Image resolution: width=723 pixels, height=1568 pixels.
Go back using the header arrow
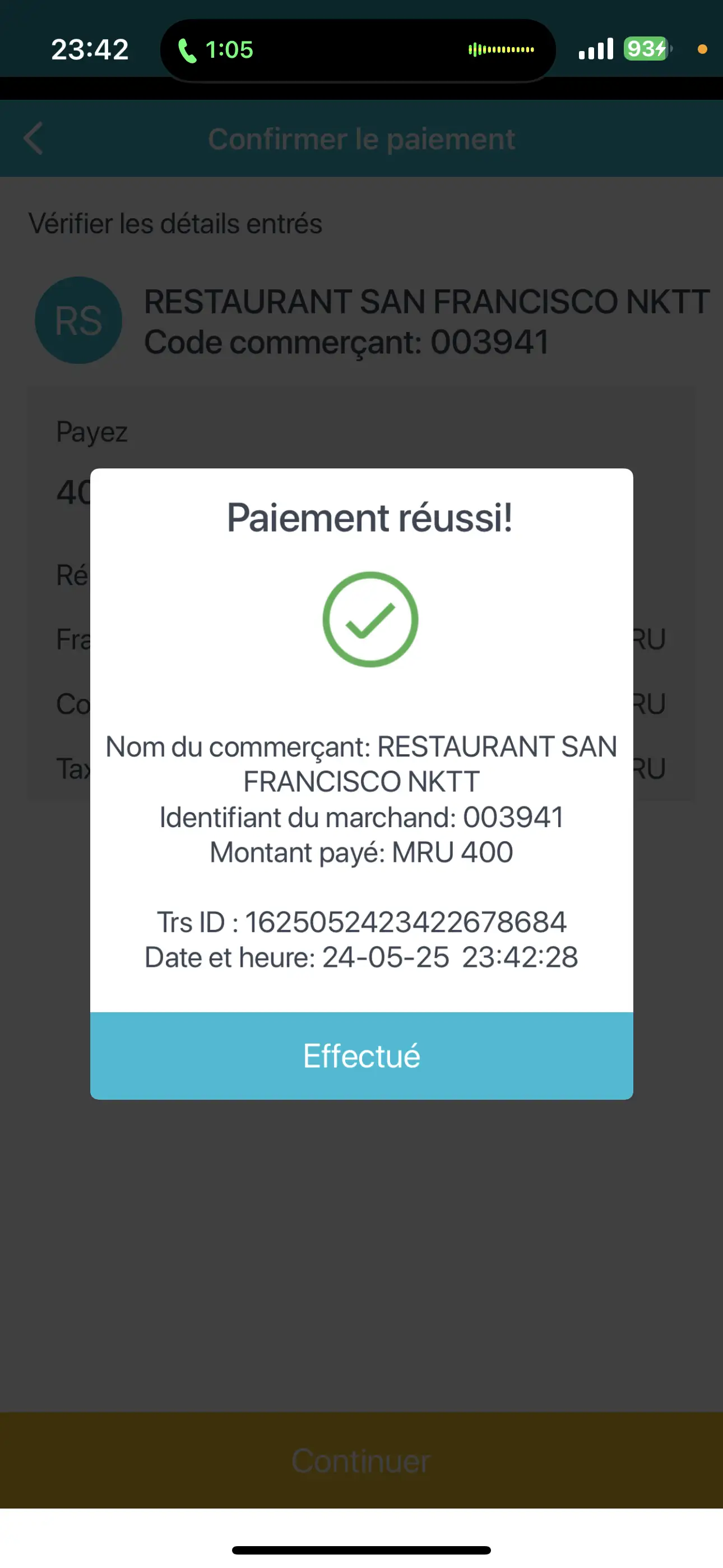pos(34,139)
